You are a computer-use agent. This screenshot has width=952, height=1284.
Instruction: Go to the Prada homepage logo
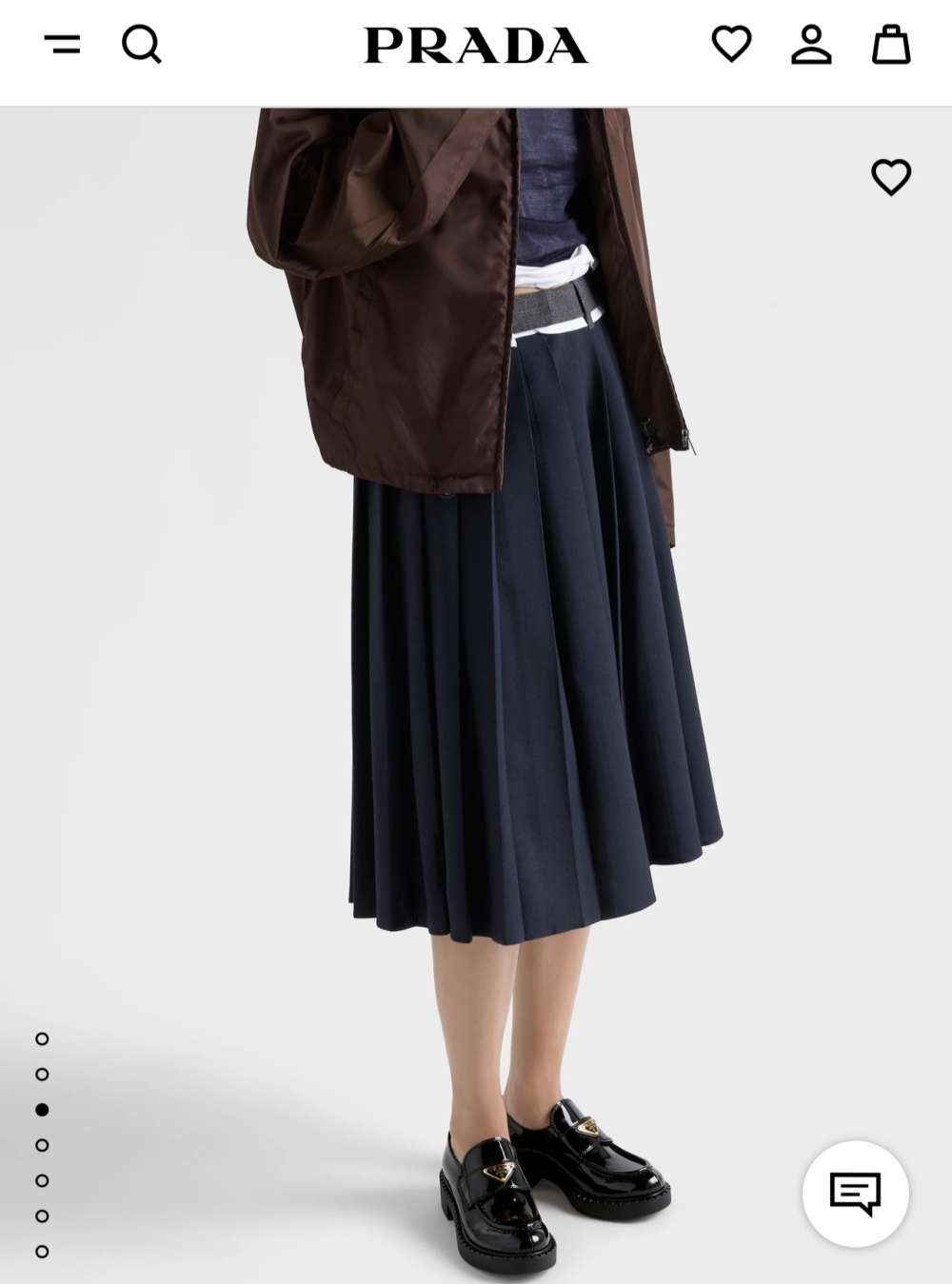pos(476,45)
